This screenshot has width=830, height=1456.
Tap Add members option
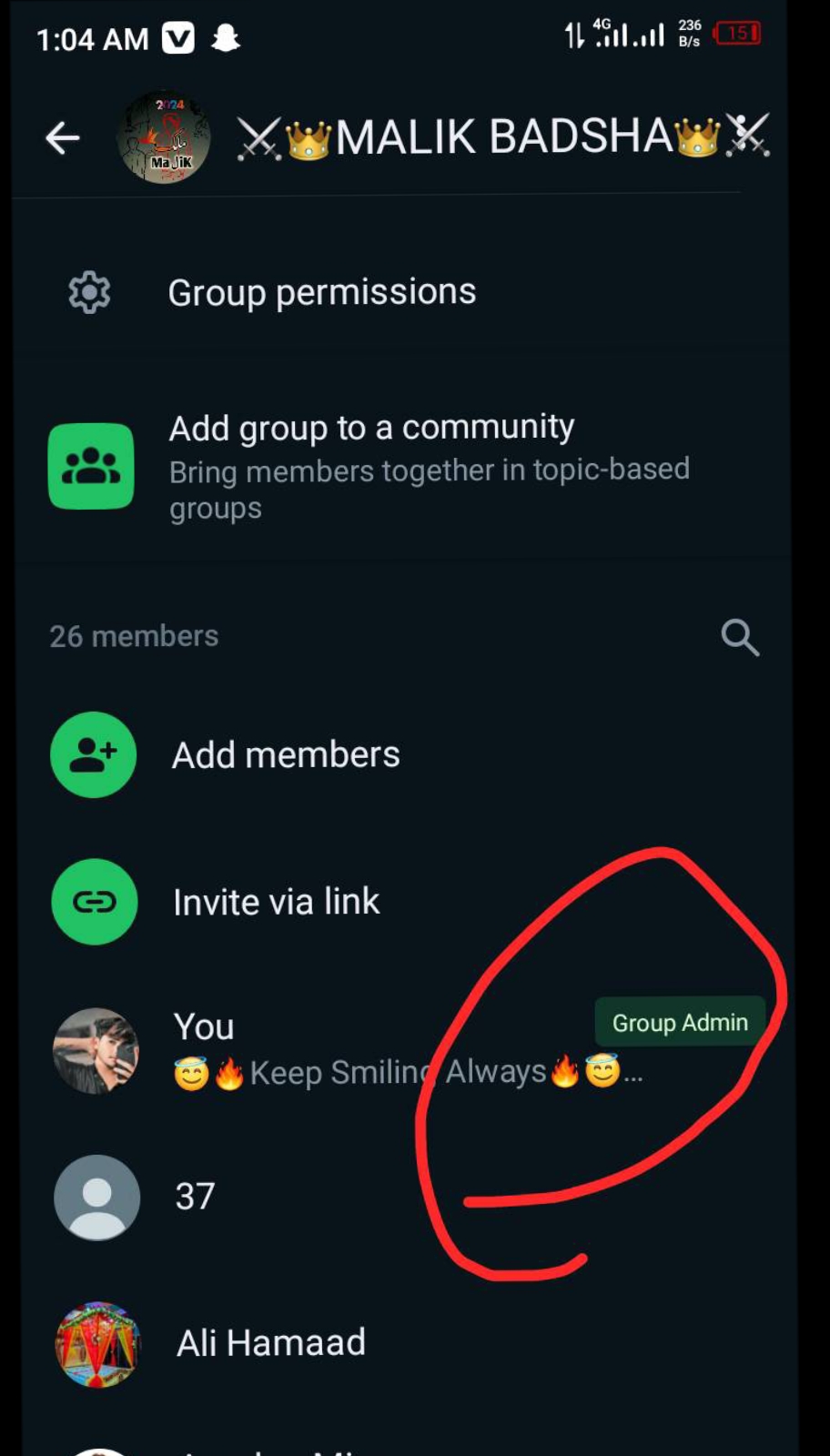(x=286, y=754)
